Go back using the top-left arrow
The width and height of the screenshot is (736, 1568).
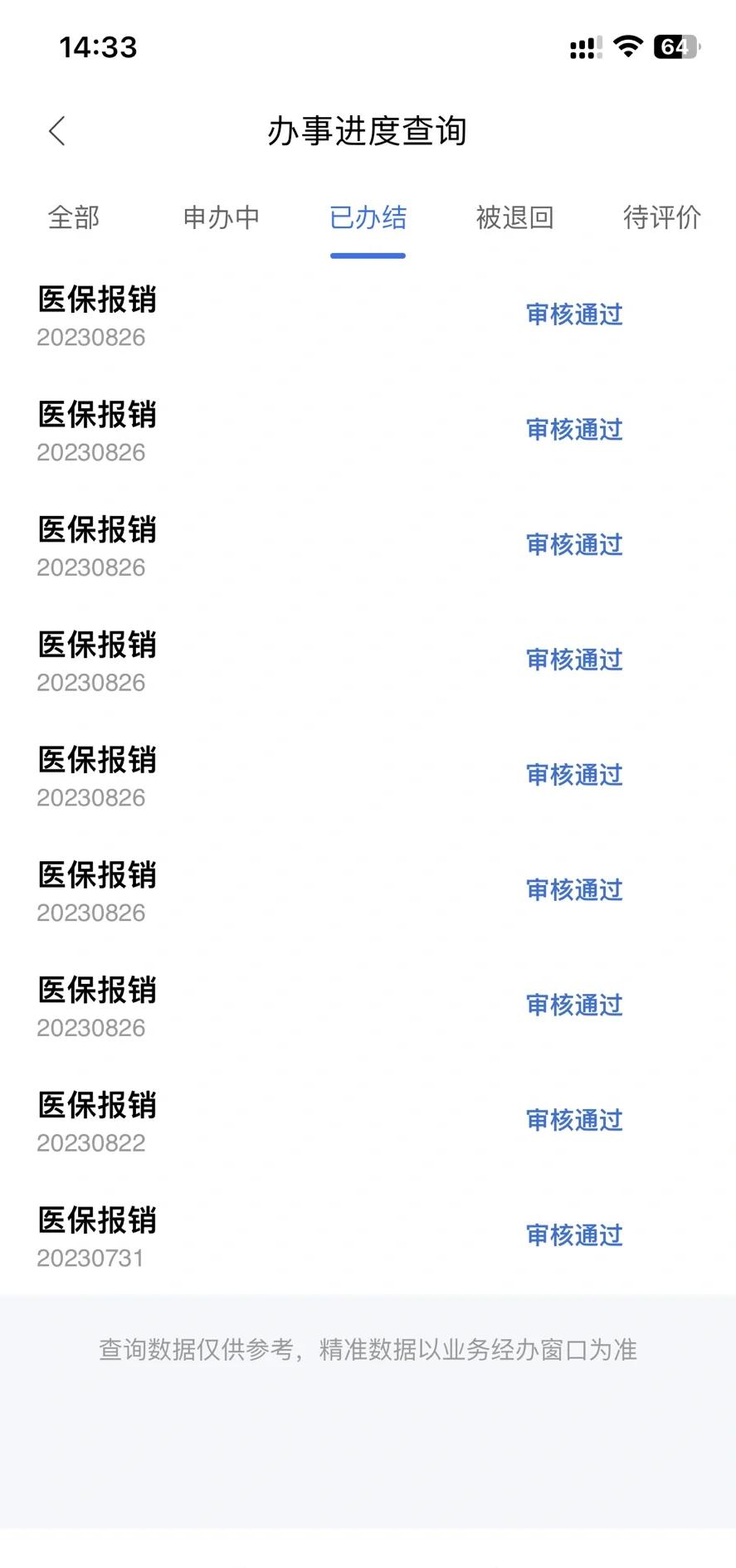(x=56, y=131)
